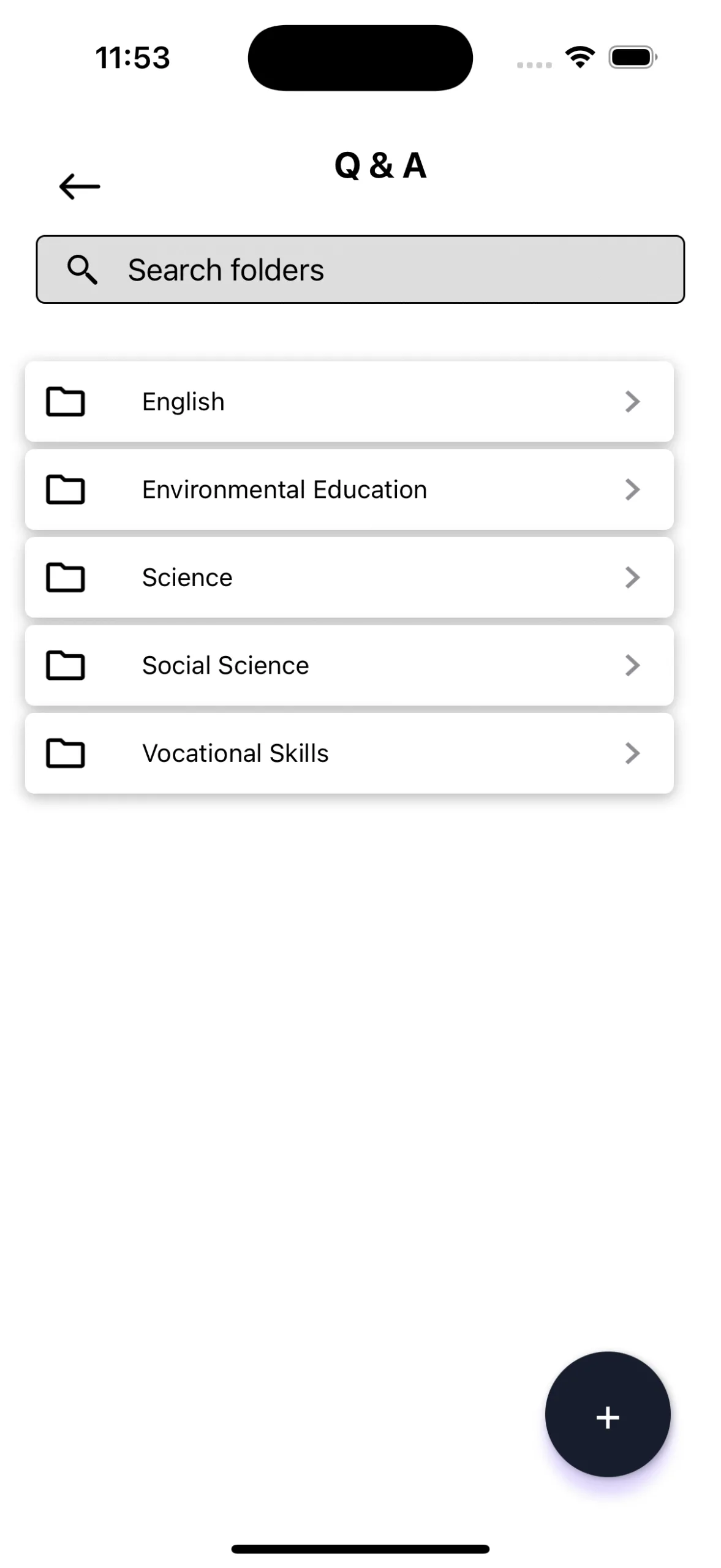Click the Environmental Education folder icon
The image size is (721, 1568).
64,489
